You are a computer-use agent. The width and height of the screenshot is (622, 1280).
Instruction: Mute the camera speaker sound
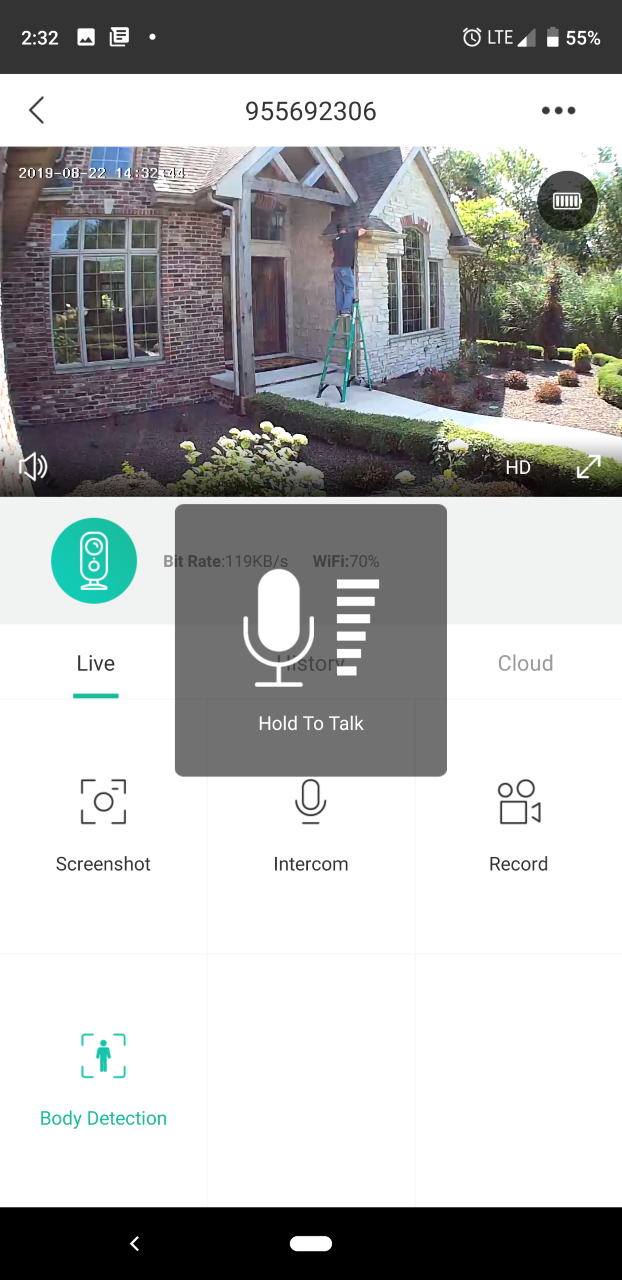coord(33,466)
